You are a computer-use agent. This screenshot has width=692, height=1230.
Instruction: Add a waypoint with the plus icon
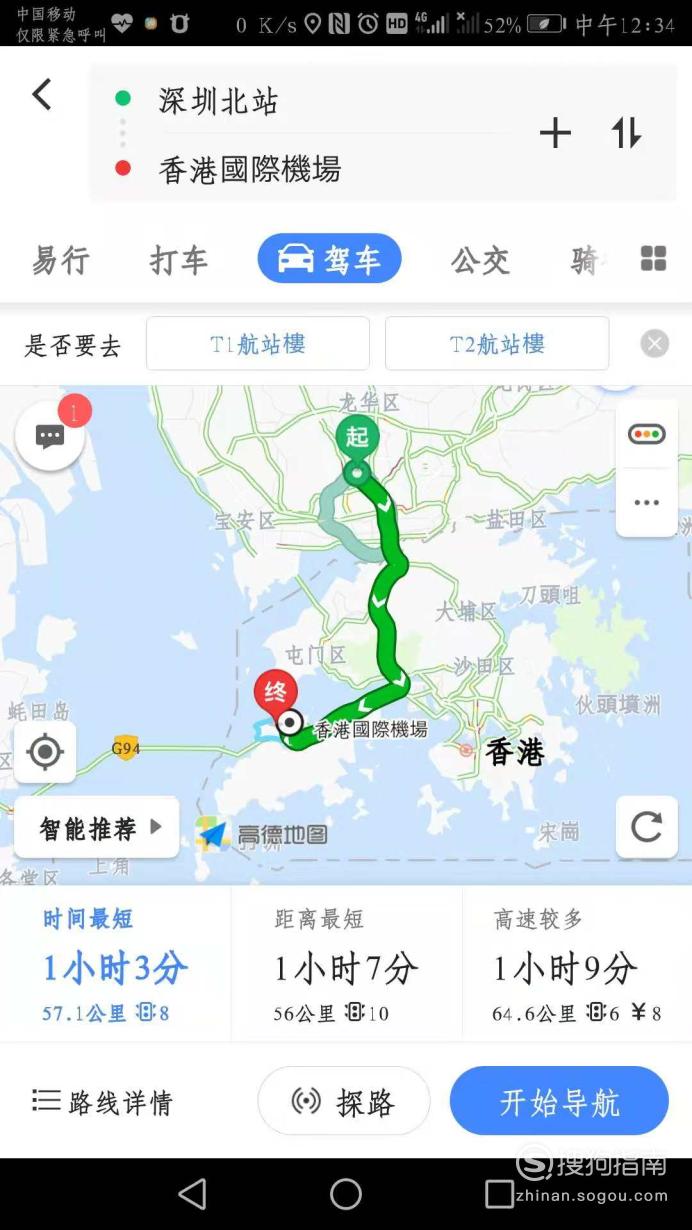[555, 133]
